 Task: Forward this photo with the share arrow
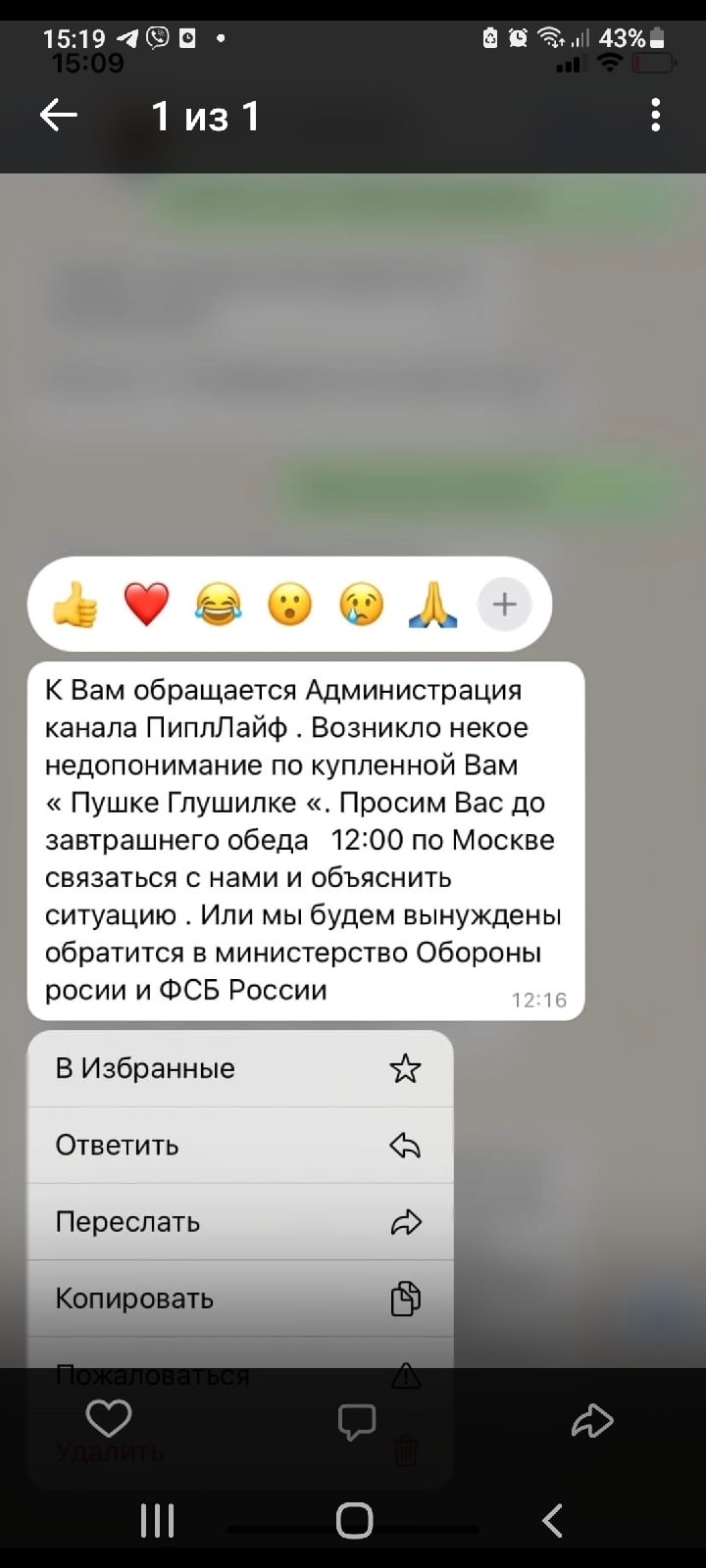click(592, 1421)
